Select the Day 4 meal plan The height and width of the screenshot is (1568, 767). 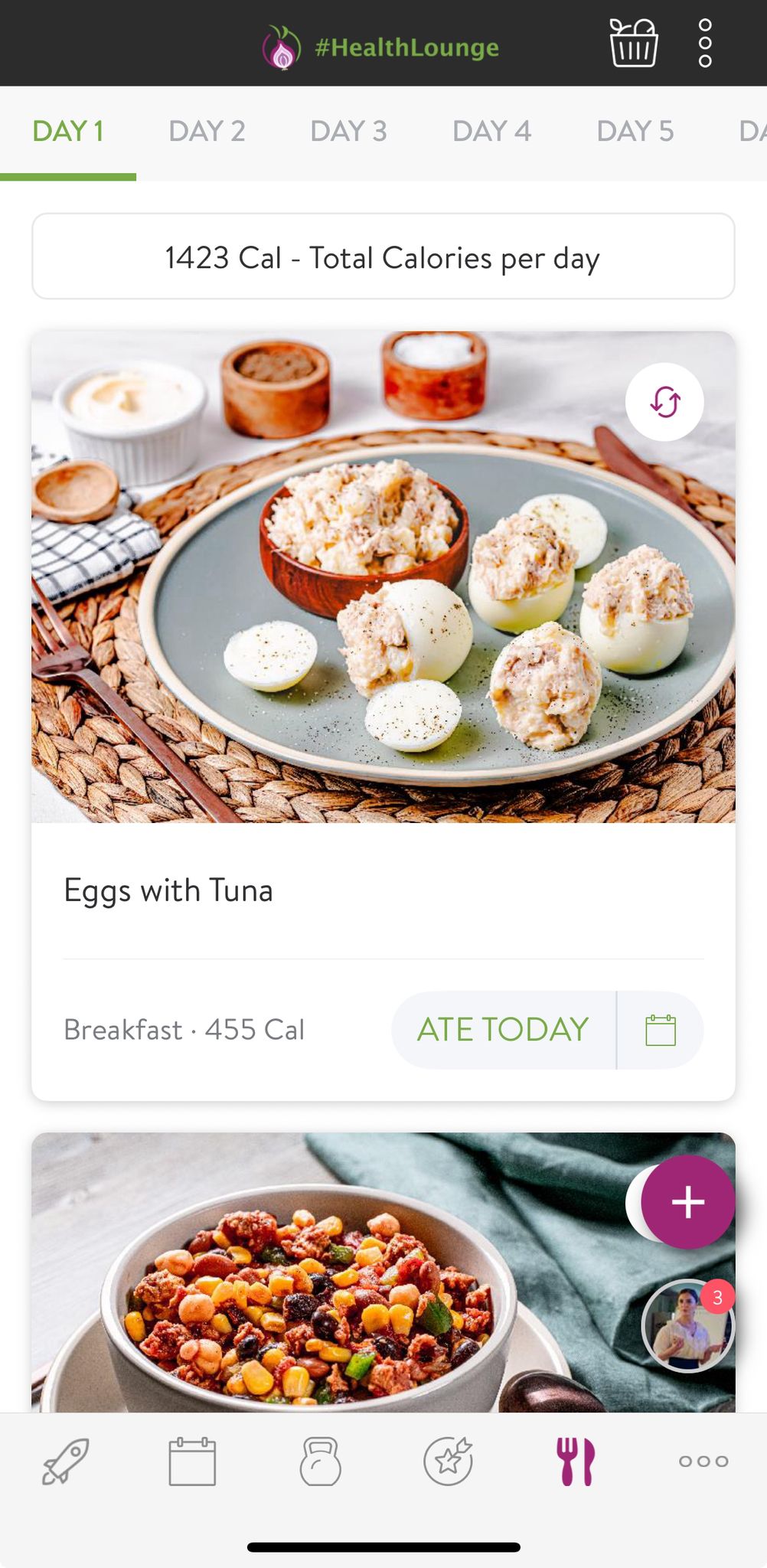(491, 132)
